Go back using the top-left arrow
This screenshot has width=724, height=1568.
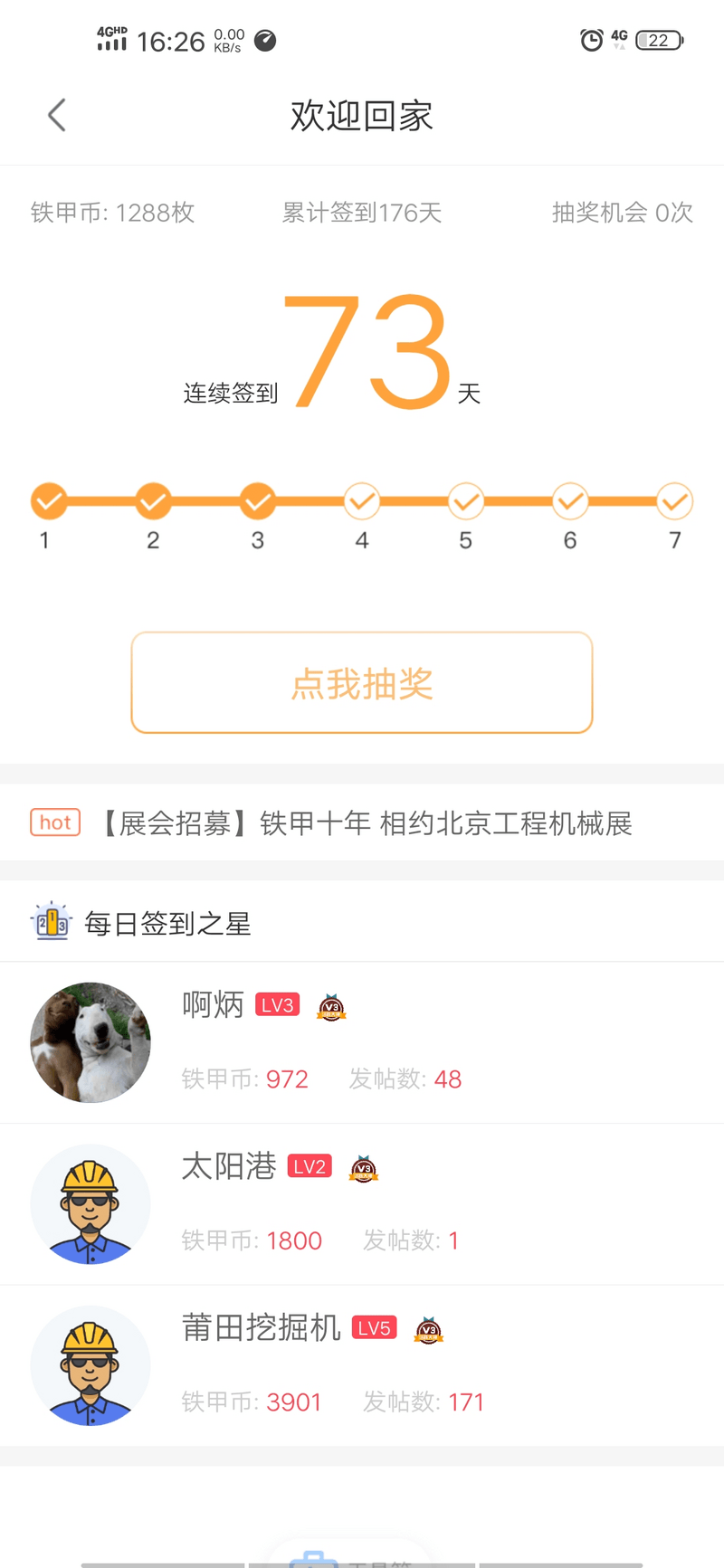click(57, 115)
